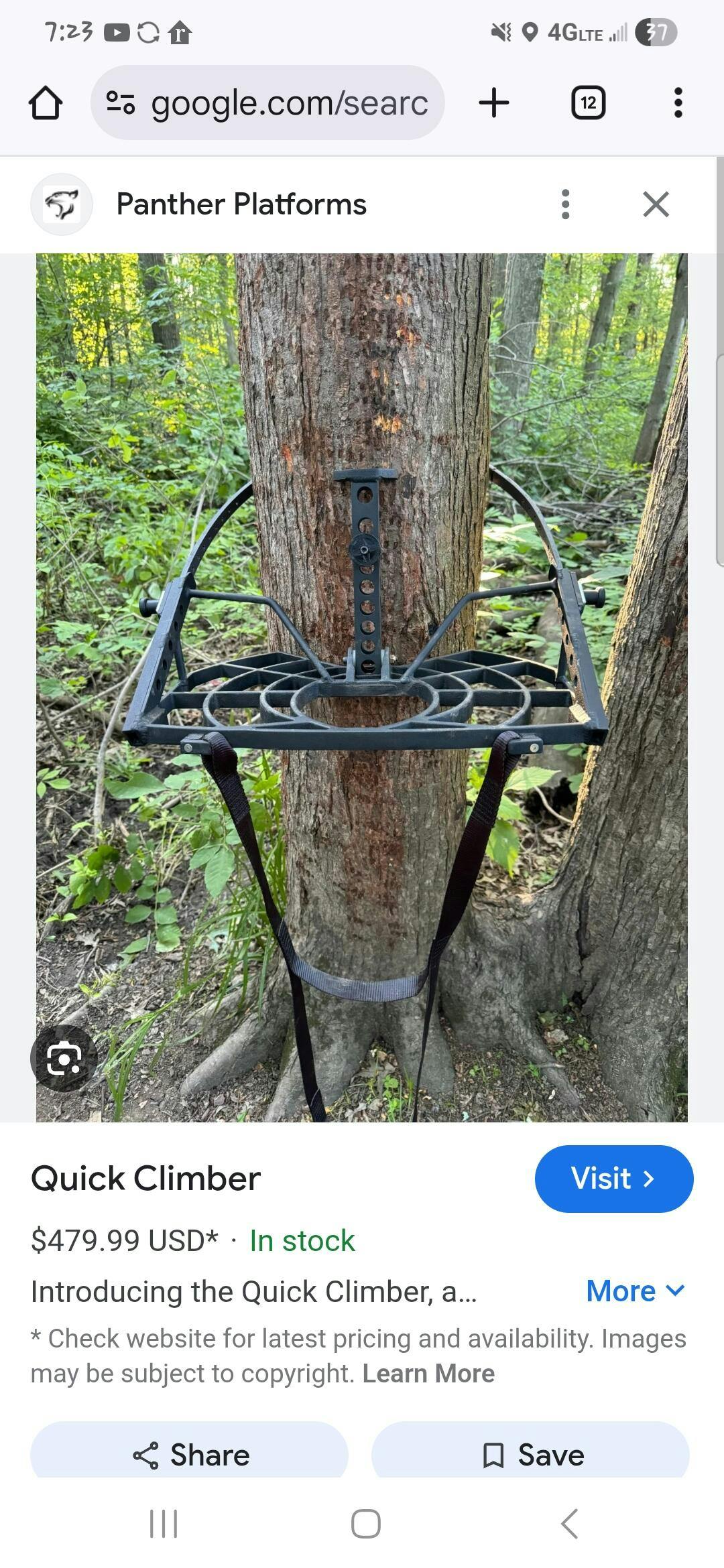Follow the Learn More copyright link
Viewport: 724px width, 1568px height.
click(x=428, y=1374)
